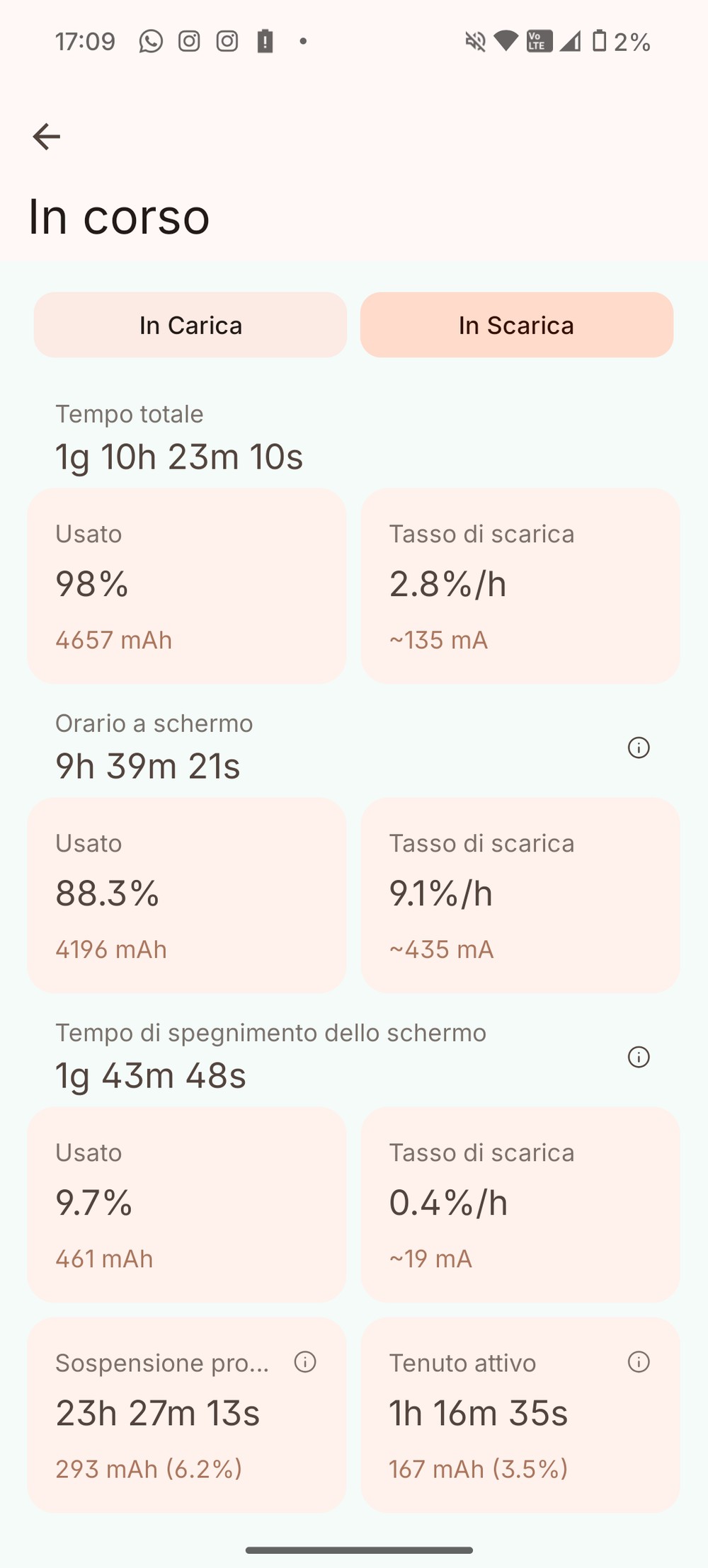708x1568 pixels.
Task: Switch to the In Carica tab
Action: tap(190, 325)
